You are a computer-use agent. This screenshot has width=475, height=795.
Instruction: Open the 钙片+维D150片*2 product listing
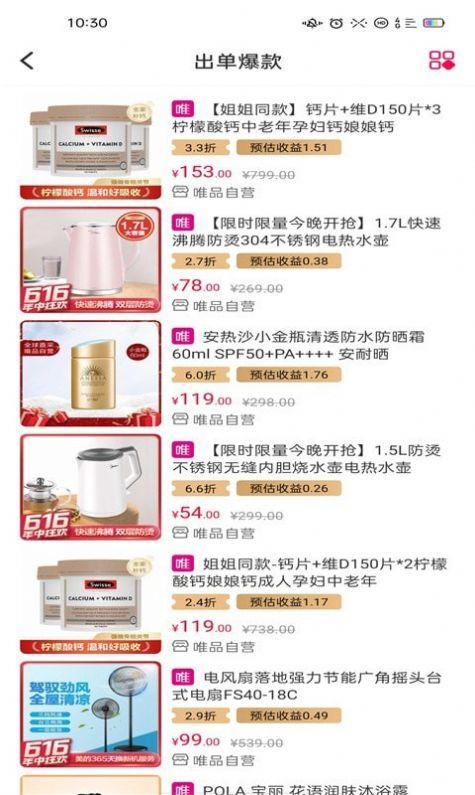click(237, 604)
